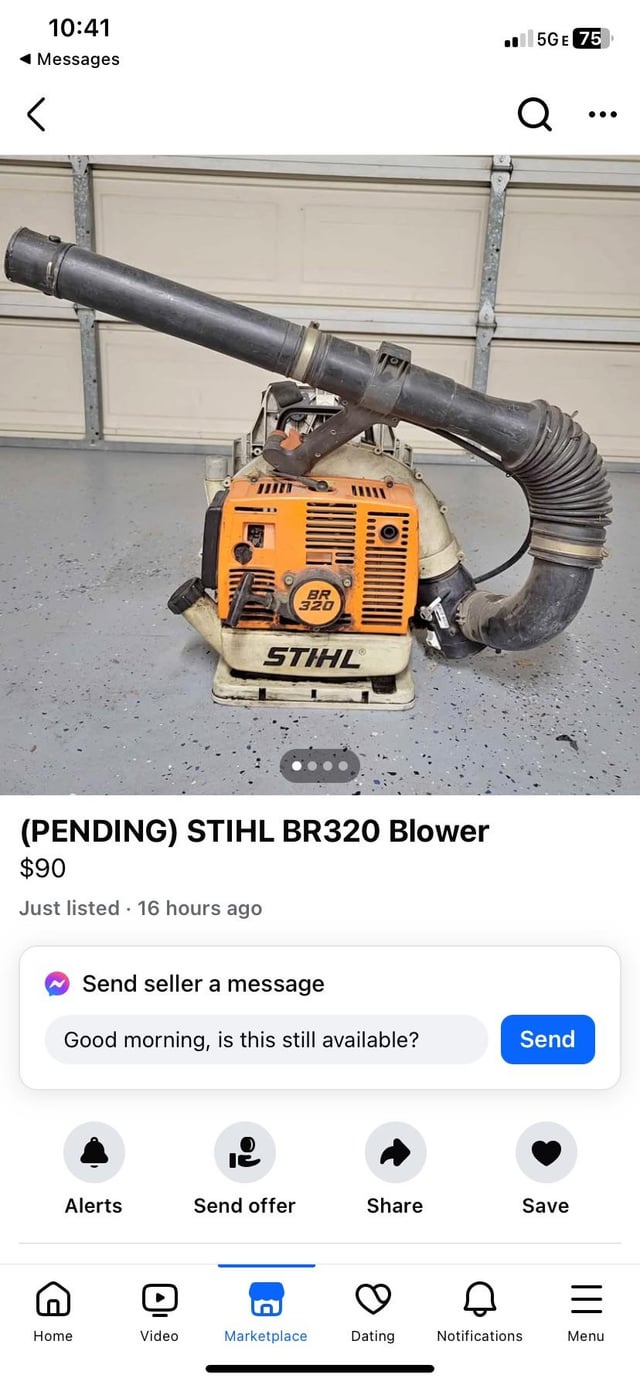Viewport: 640px width, 1385px height.
Task: Switch to the Video tab
Action: pos(159,1311)
